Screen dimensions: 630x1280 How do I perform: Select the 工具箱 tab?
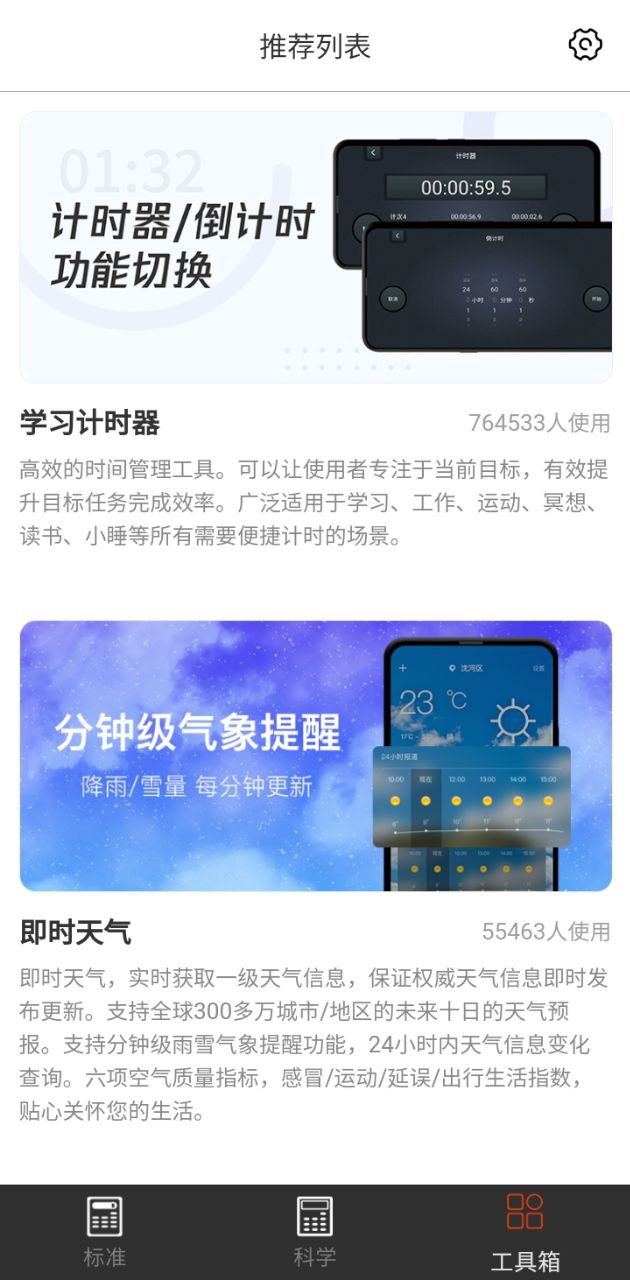point(525,1232)
